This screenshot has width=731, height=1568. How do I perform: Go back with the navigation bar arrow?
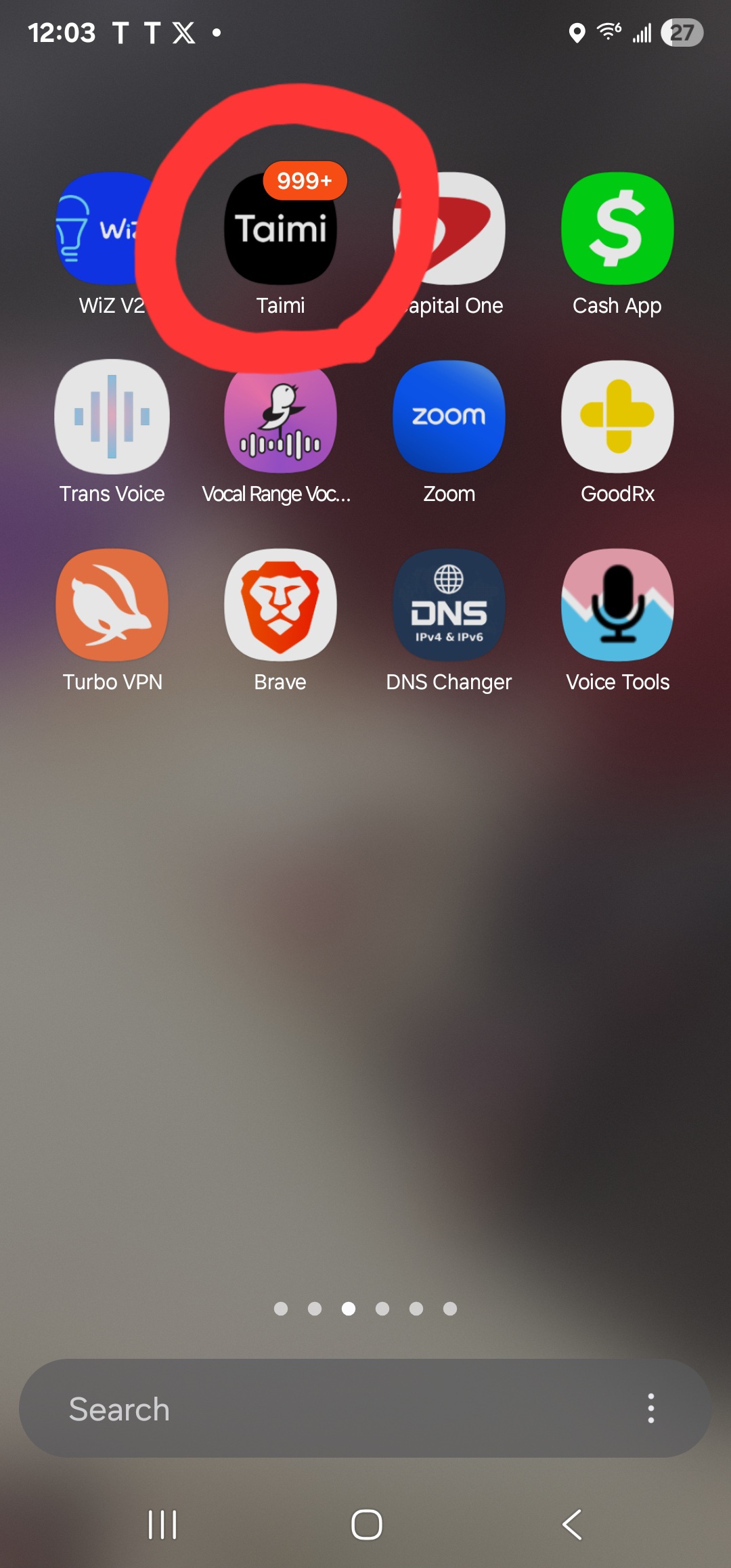(572, 1525)
